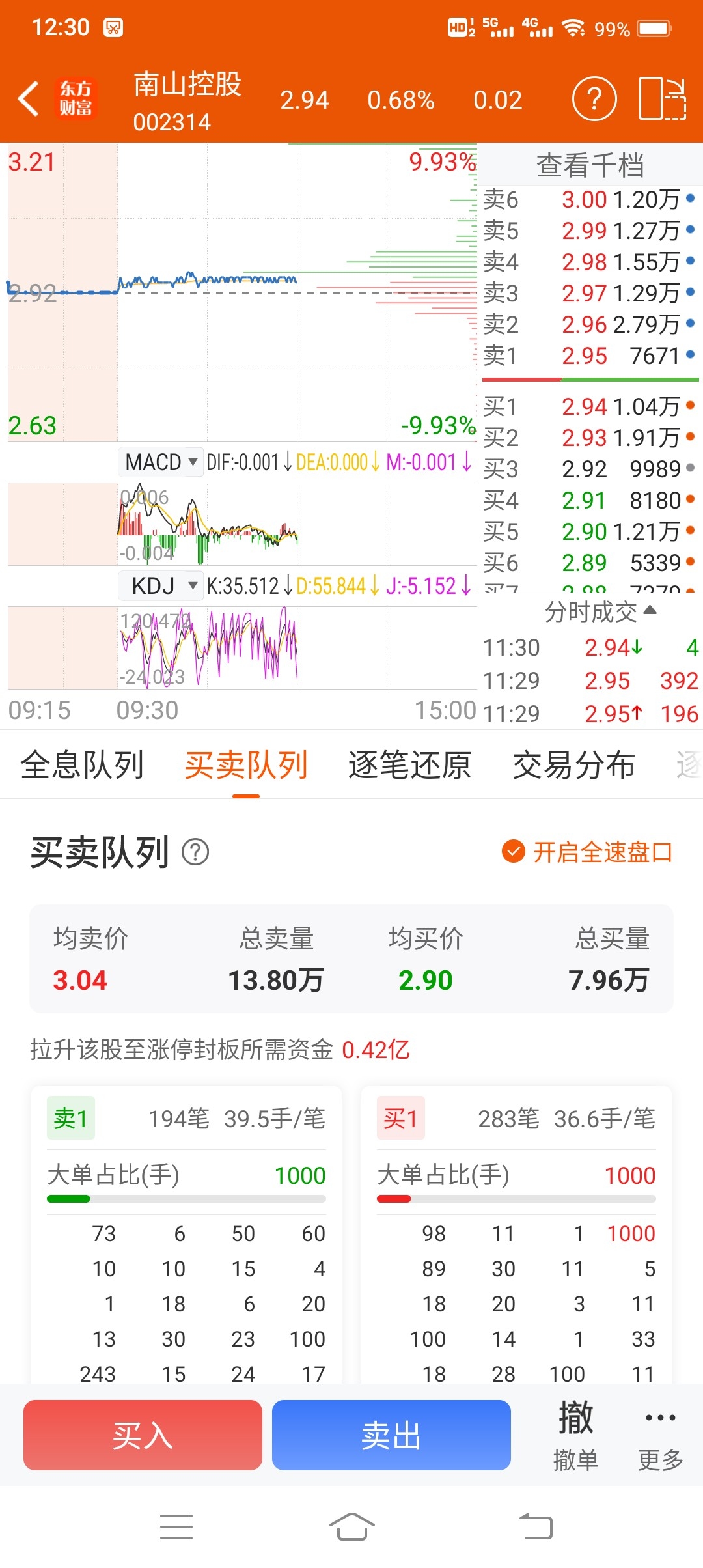Open 撤单 to cancel orders
703x1568 pixels.
click(x=575, y=1435)
